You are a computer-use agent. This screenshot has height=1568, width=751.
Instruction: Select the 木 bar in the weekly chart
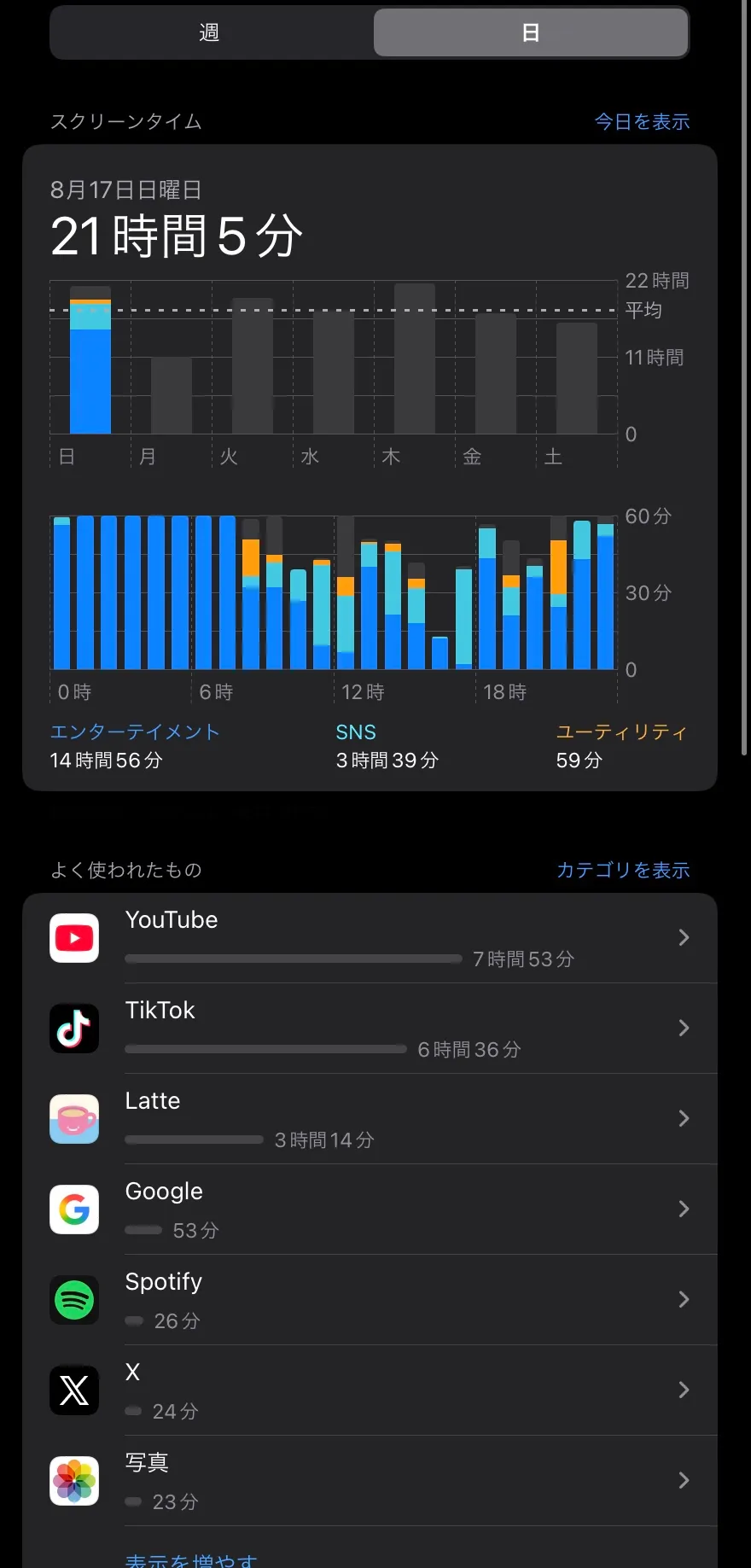415,358
